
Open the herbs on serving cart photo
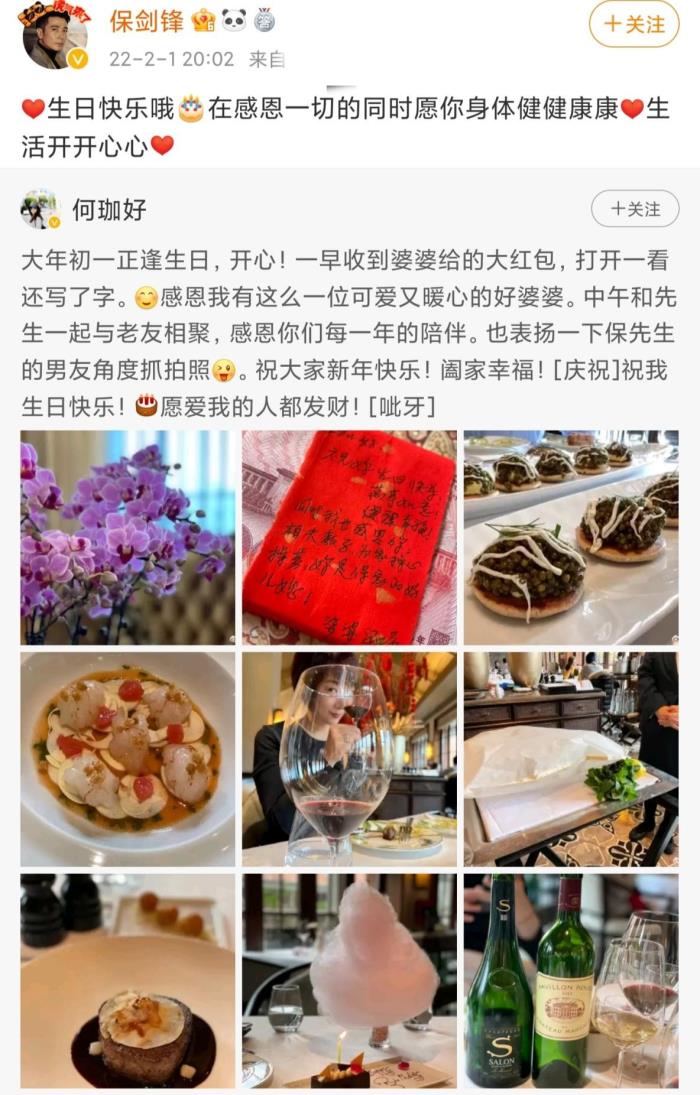(x=570, y=759)
